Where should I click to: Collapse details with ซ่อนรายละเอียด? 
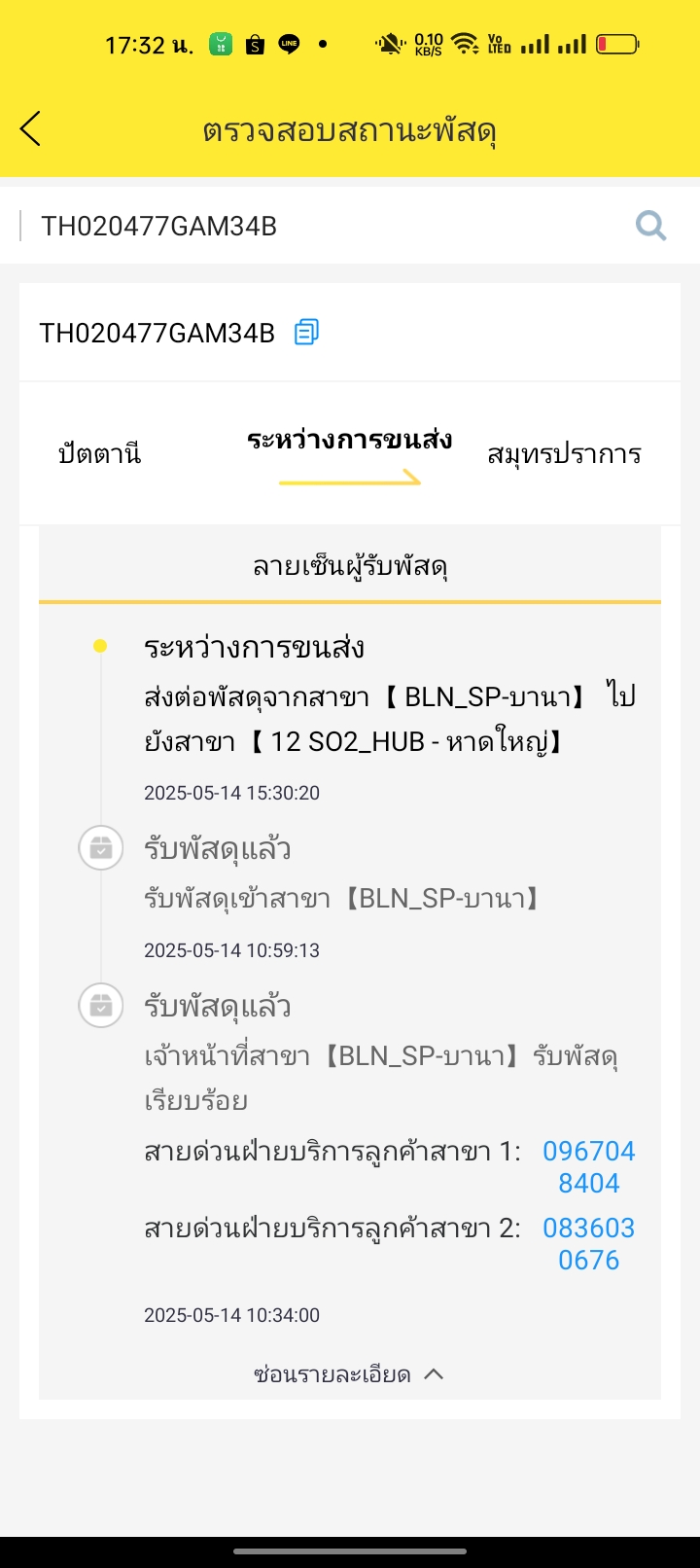[348, 1374]
